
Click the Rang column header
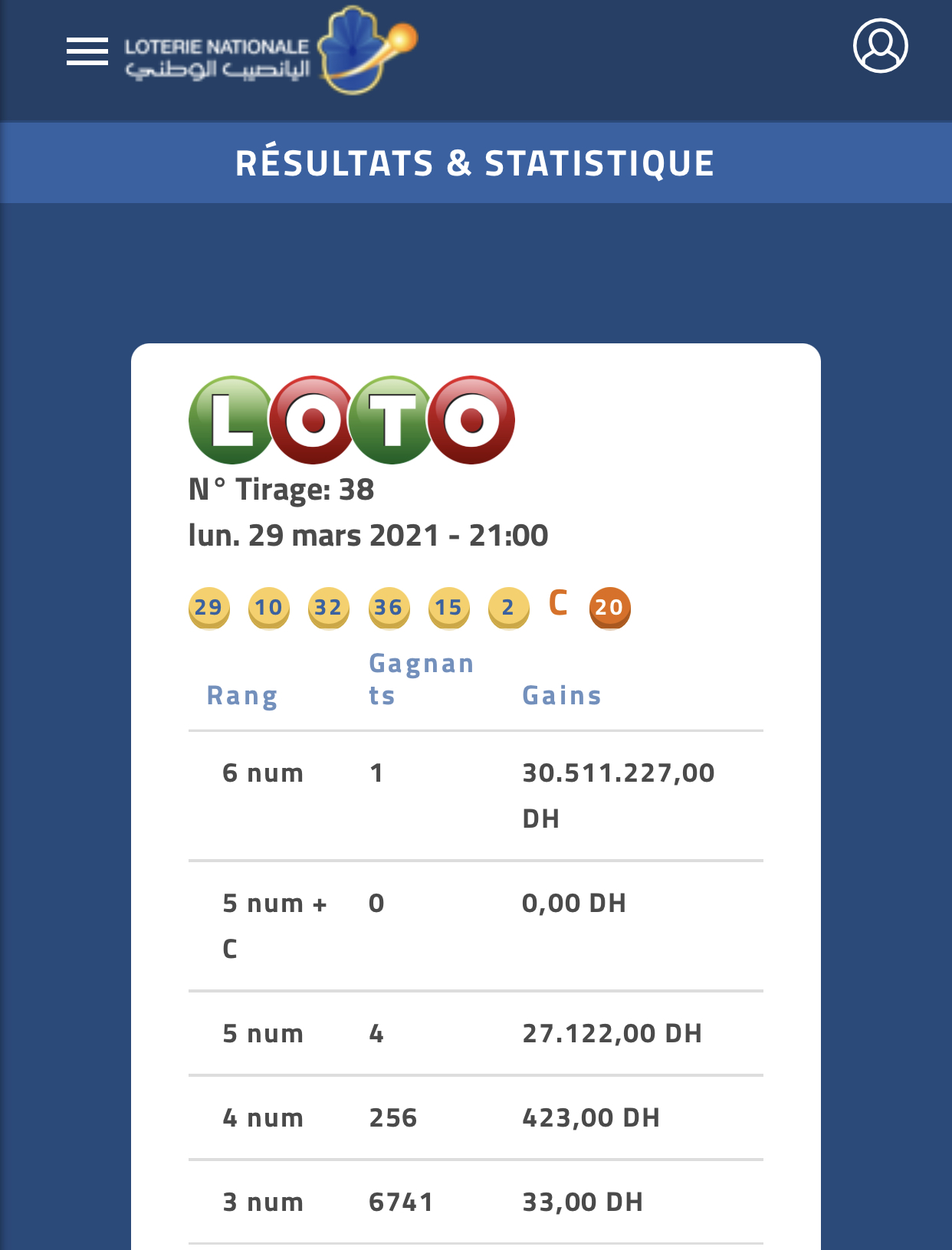[x=243, y=695]
